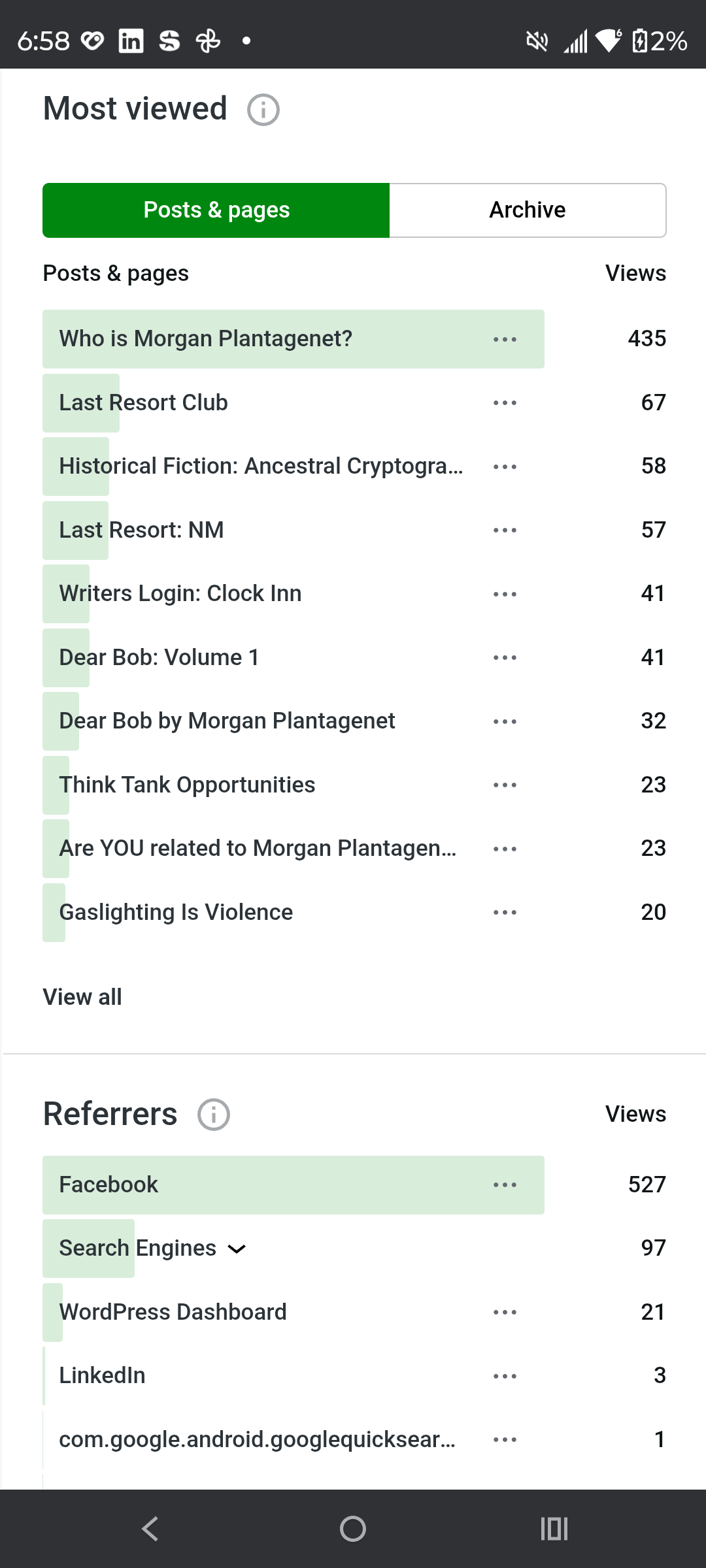Open more options for Facebook referrer
This screenshot has height=1568, width=706.
click(505, 1185)
